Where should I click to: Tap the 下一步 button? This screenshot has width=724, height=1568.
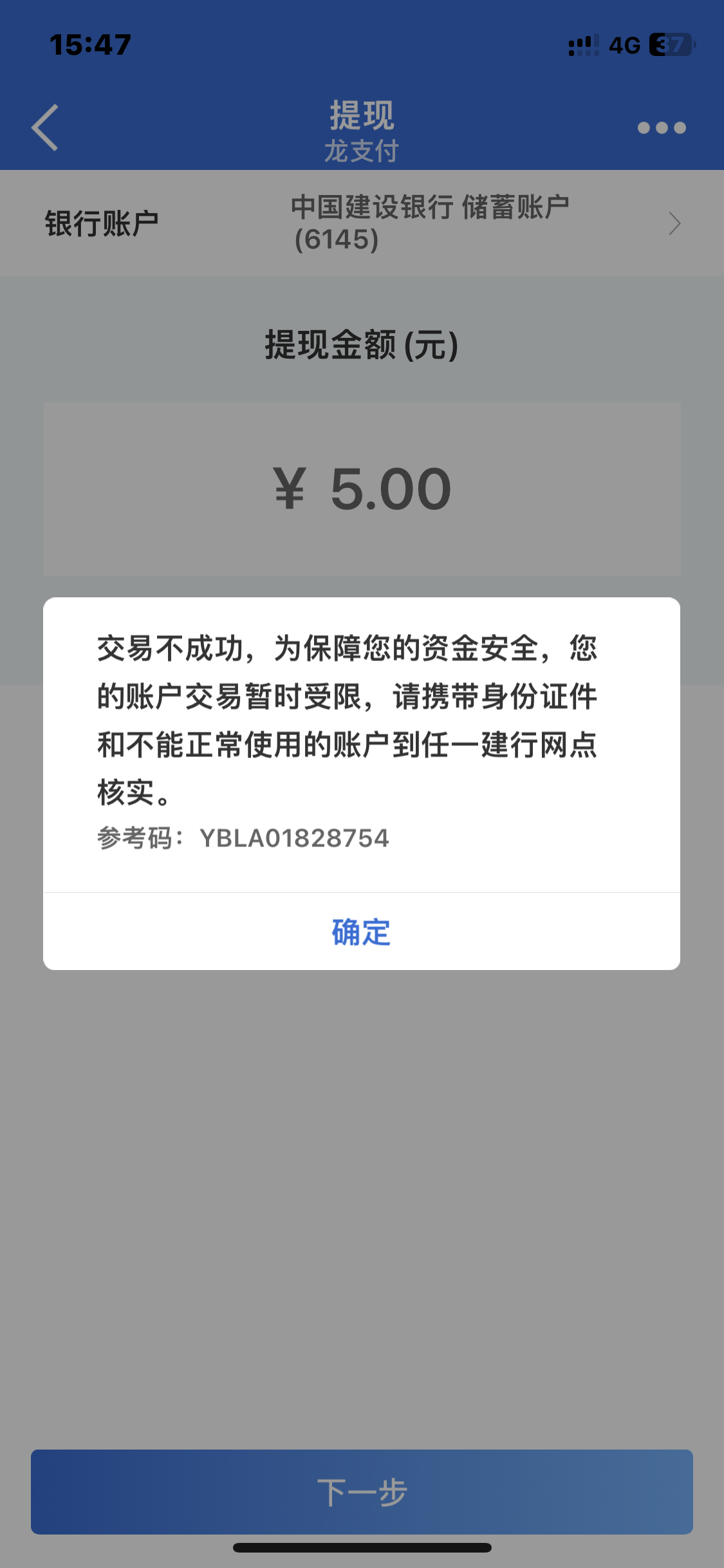(362, 1491)
